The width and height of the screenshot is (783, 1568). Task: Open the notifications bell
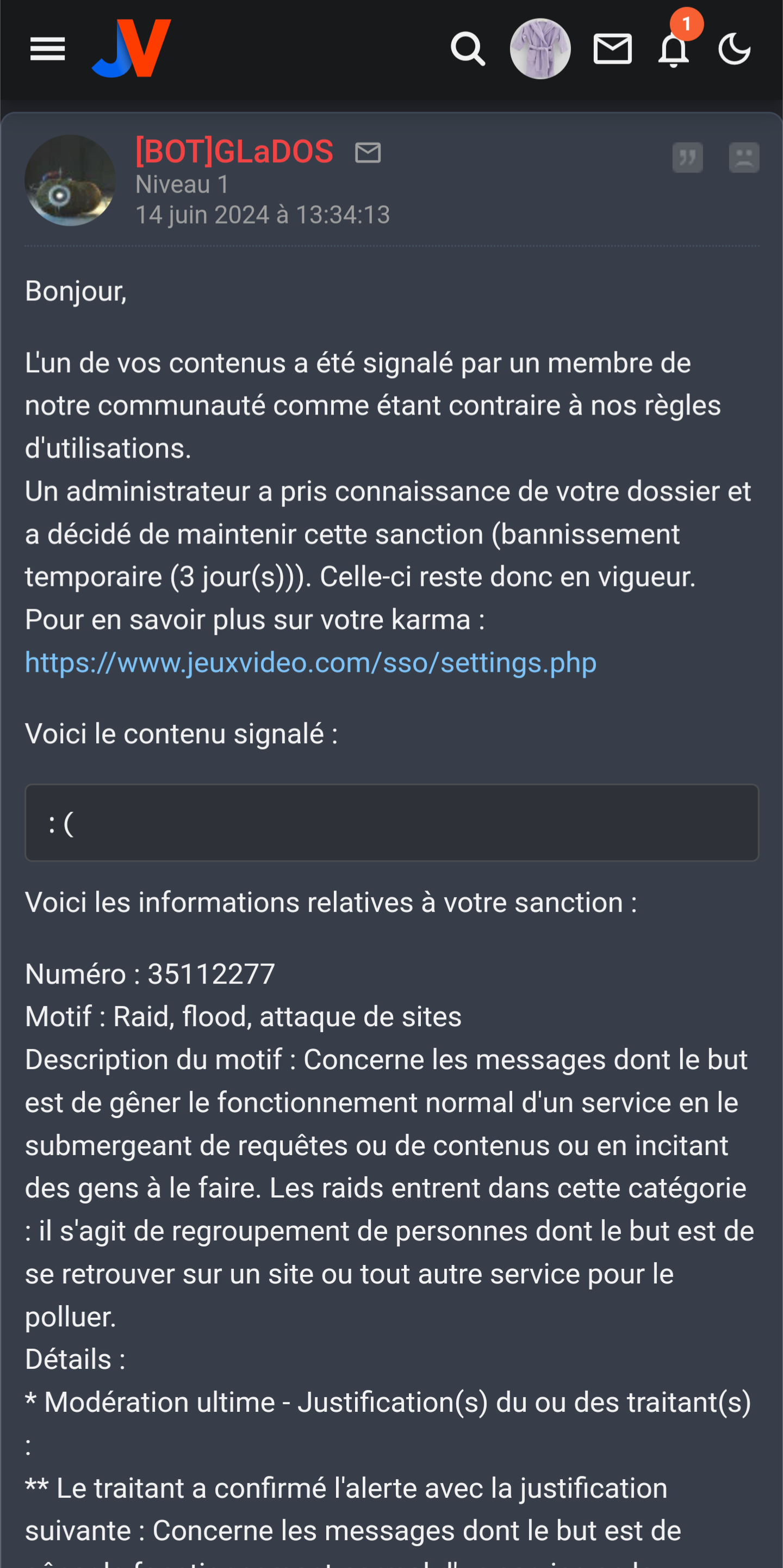click(x=674, y=49)
